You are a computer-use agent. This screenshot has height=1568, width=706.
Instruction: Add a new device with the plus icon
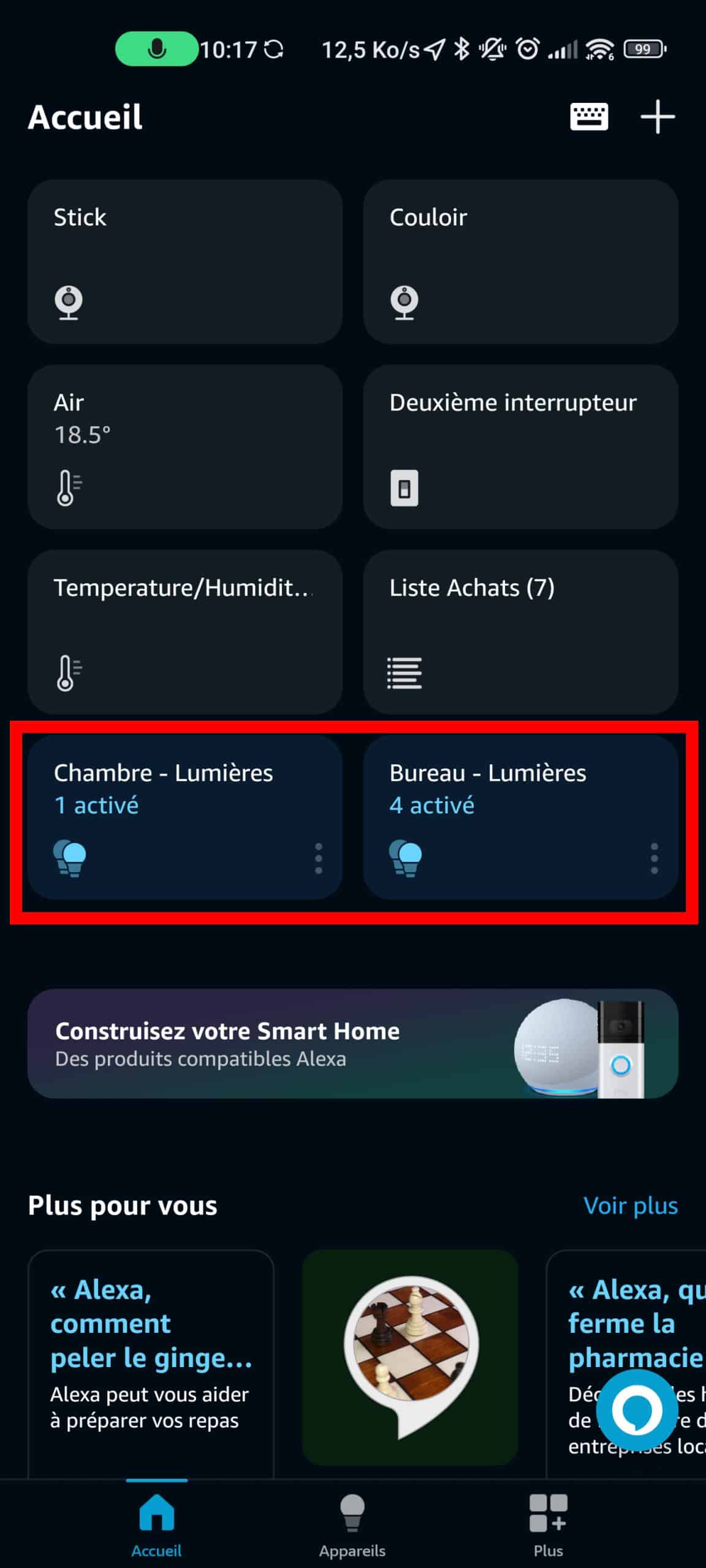pyautogui.click(x=658, y=116)
